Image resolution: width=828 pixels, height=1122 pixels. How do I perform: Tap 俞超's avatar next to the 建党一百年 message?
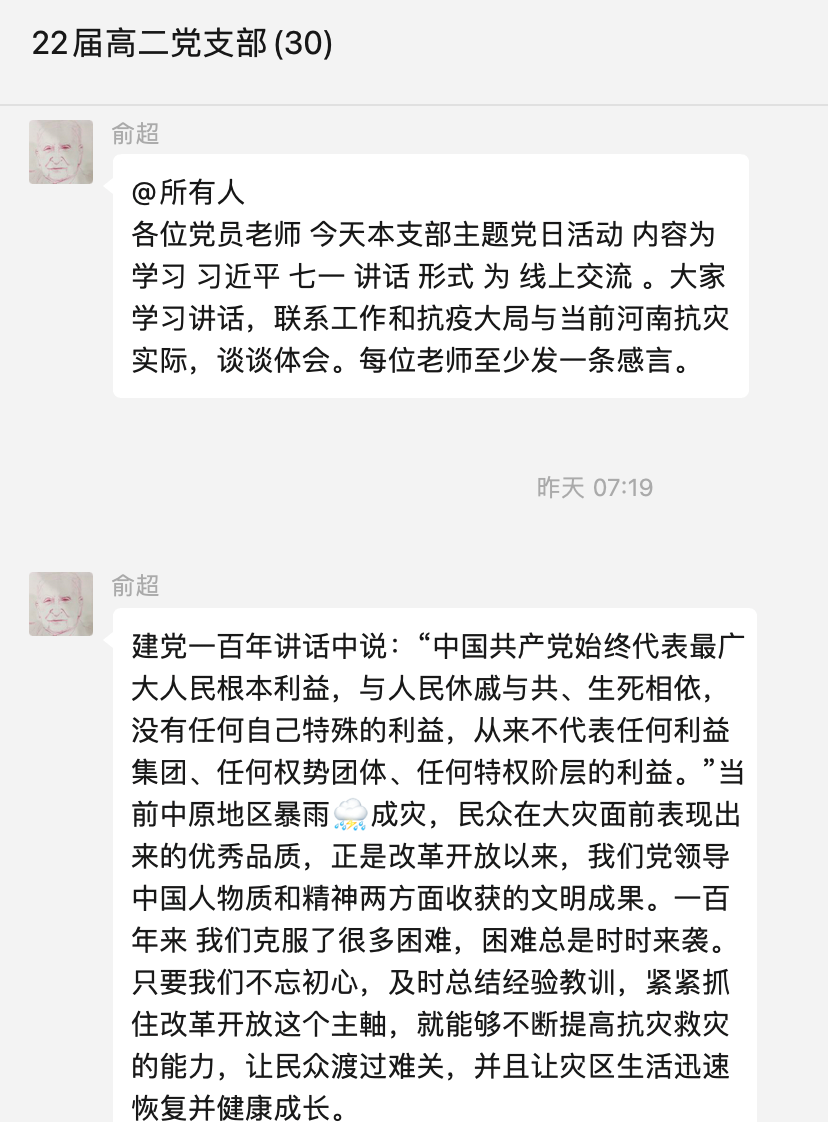(61, 604)
